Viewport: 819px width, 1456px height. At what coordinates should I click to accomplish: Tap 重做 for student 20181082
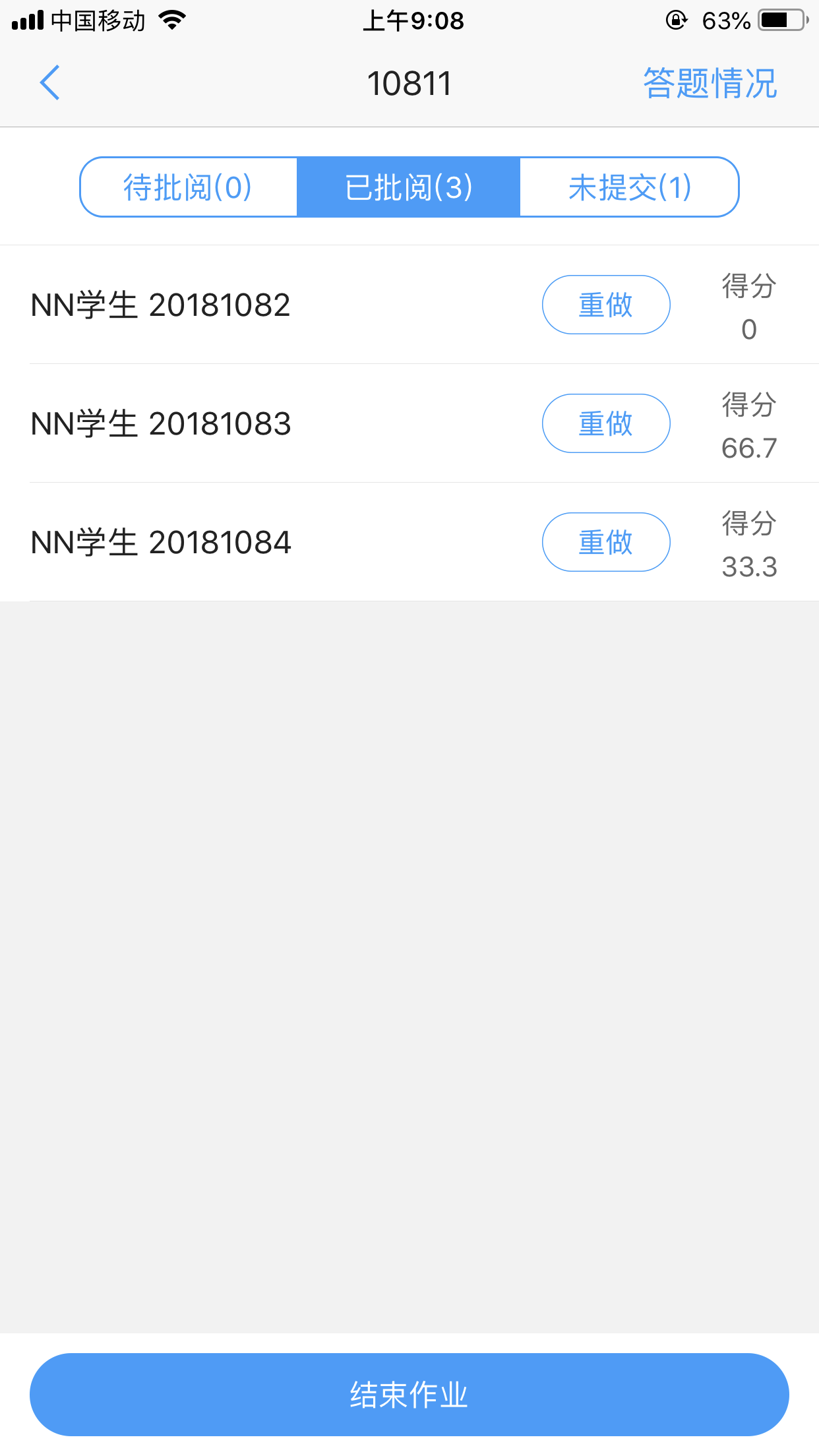[x=605, y=305]
